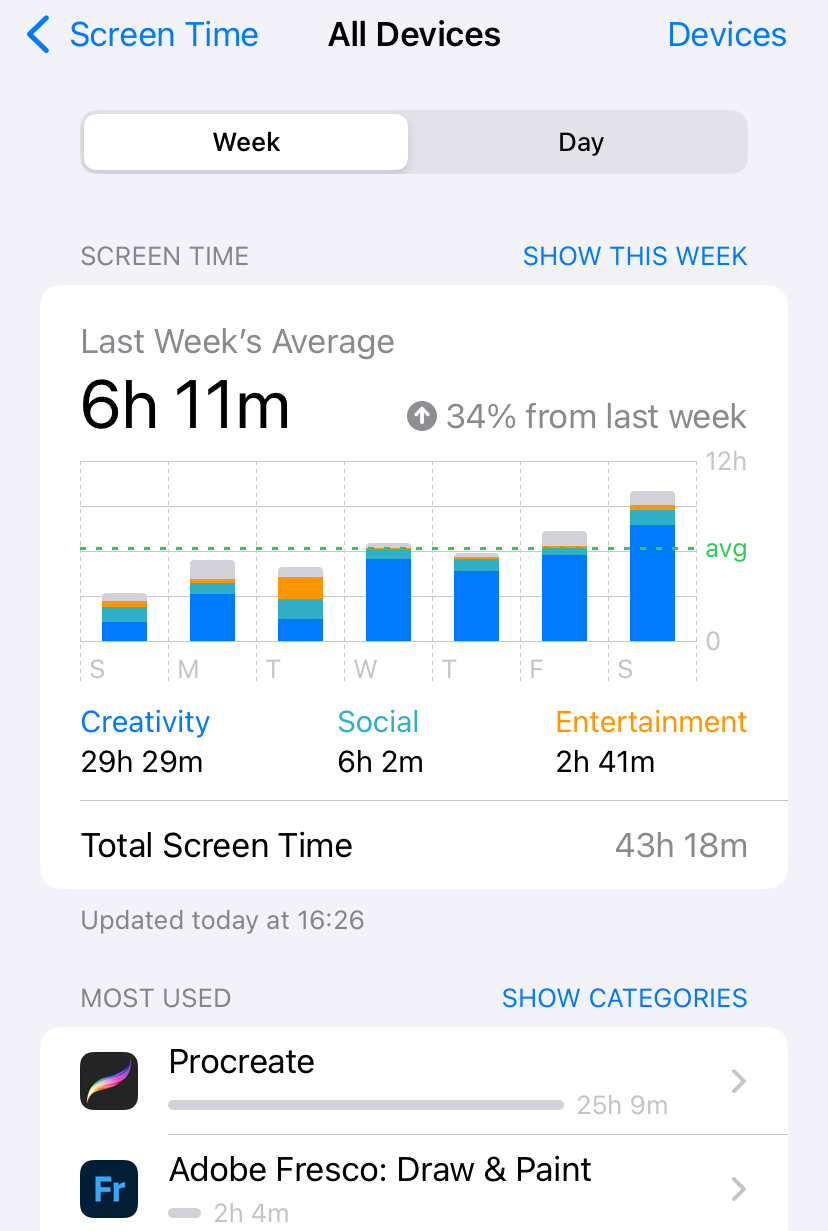Tap Show This Week
The height and width of the screenshot is (1231, 828).
click(x=634, y=256)
